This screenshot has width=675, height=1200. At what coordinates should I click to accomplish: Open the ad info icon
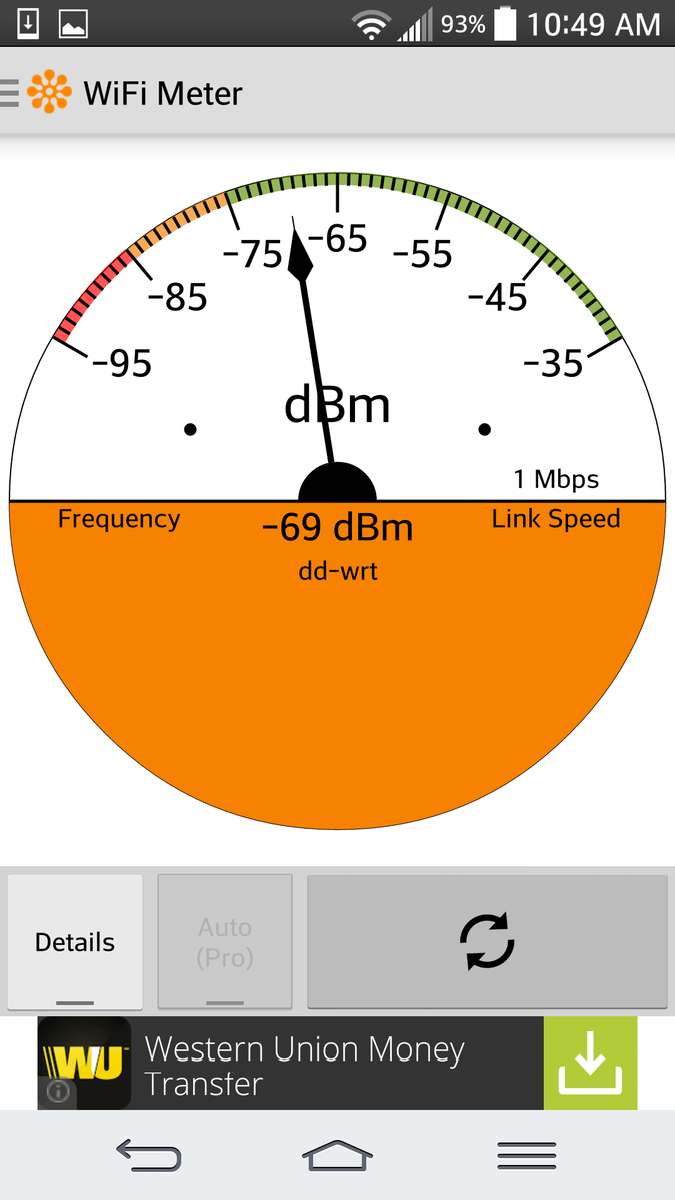tap(58, 1091)
